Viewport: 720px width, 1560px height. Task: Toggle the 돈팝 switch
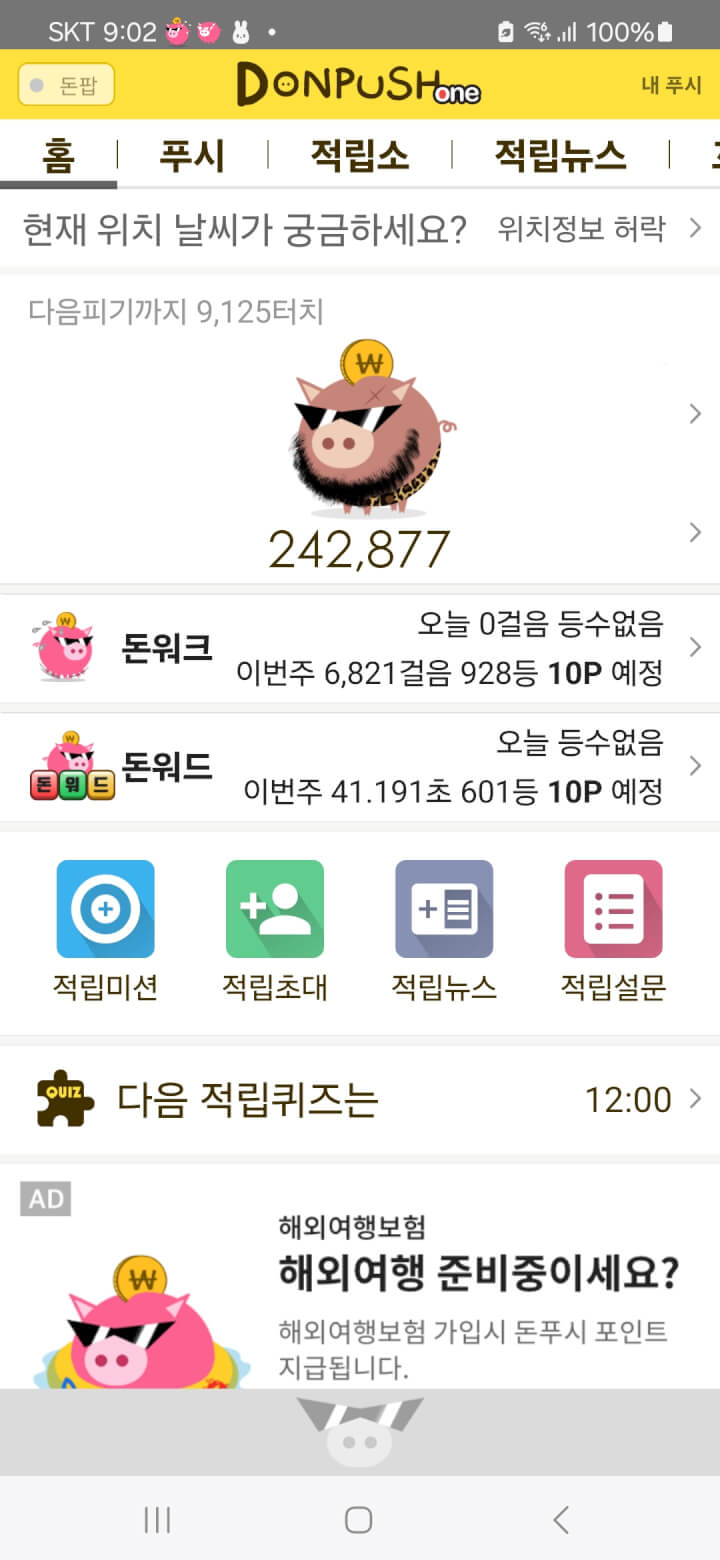pos(66,85)
